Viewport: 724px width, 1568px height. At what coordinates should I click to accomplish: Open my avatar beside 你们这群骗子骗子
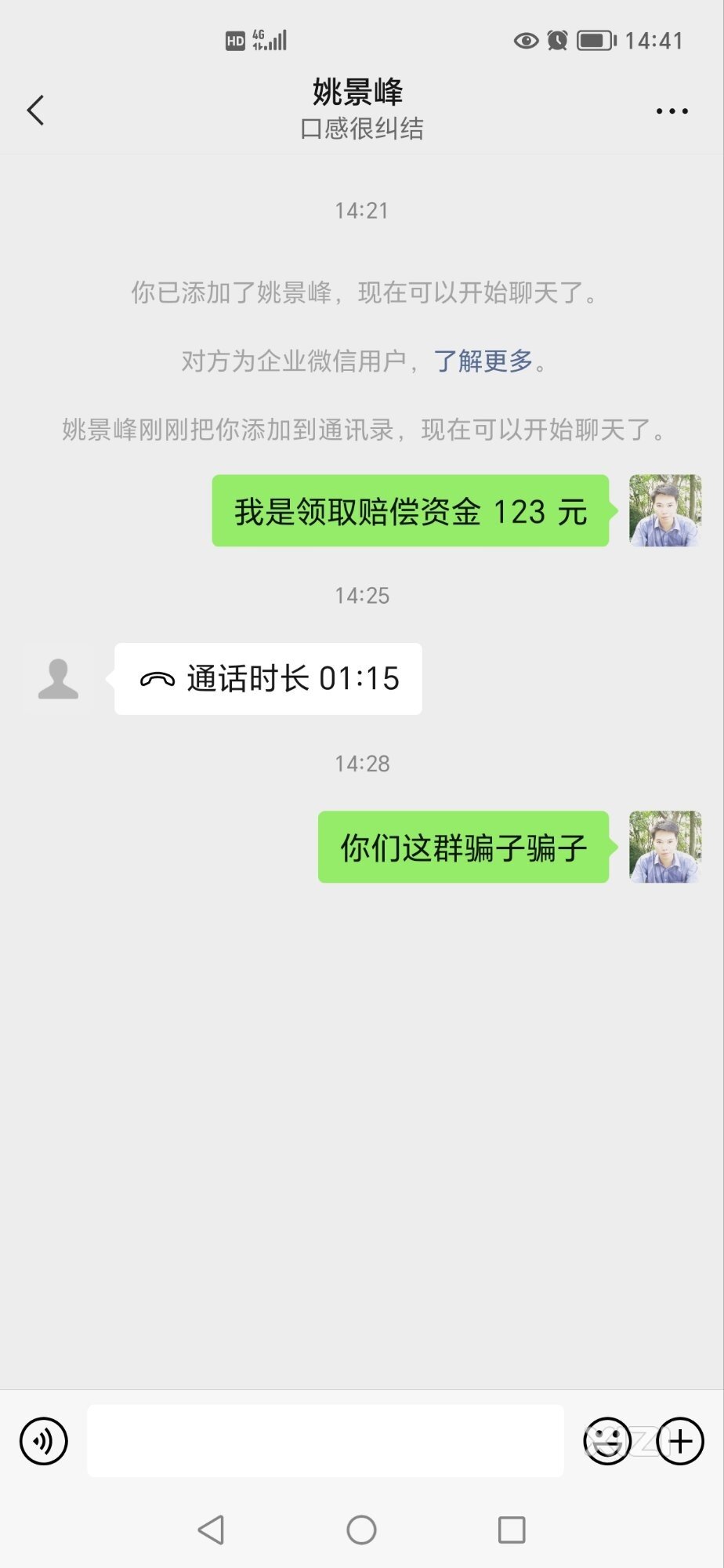(664, 847)
